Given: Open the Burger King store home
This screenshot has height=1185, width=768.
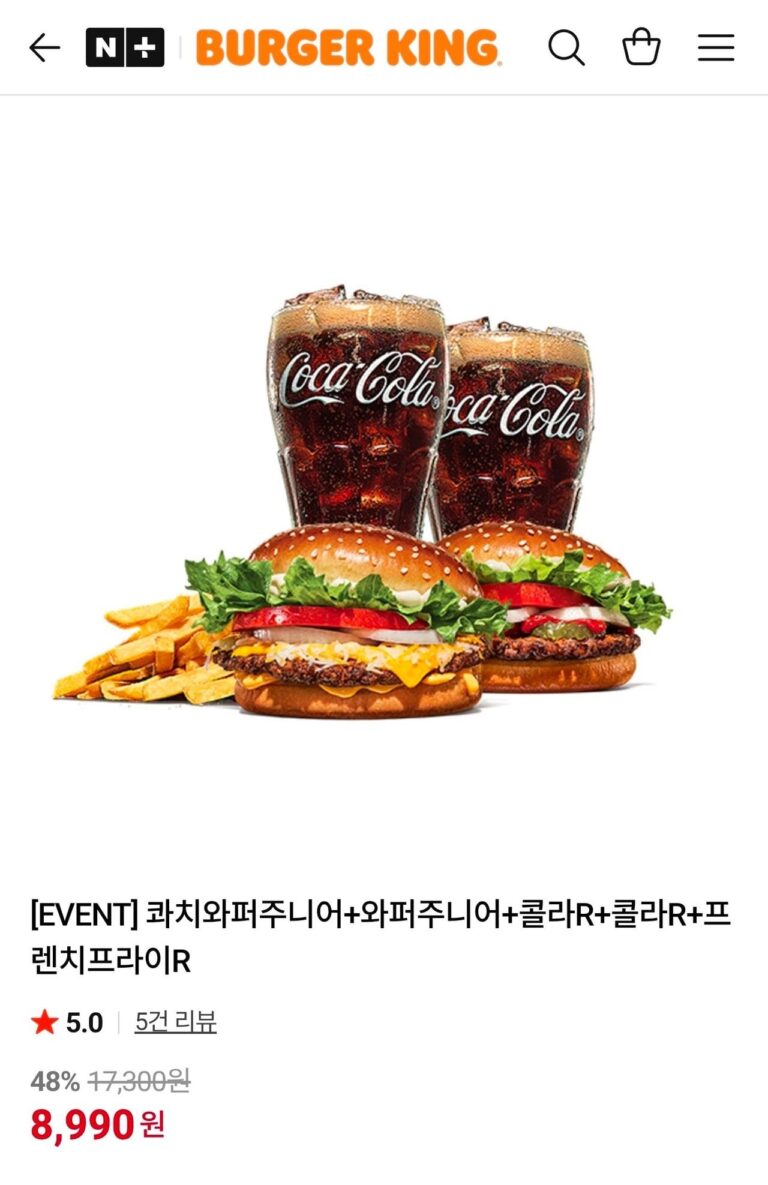Looking at the screenshot, I should coord(348,47).
